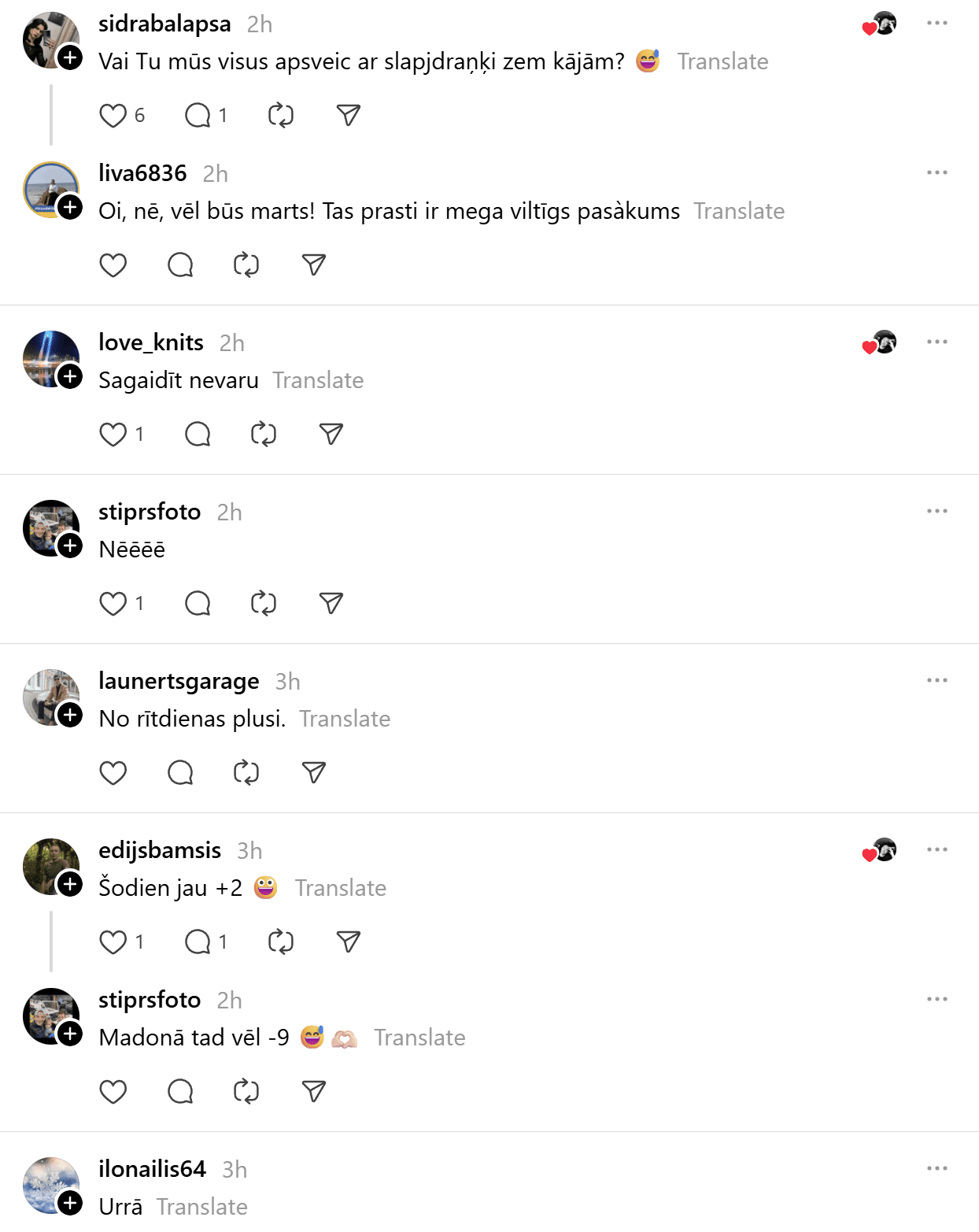The width and height of the screenshot is (979, 1232).
Task: Repost sidrabalapsa's comment
Action: pyautogui.click(x=280, y=116)
